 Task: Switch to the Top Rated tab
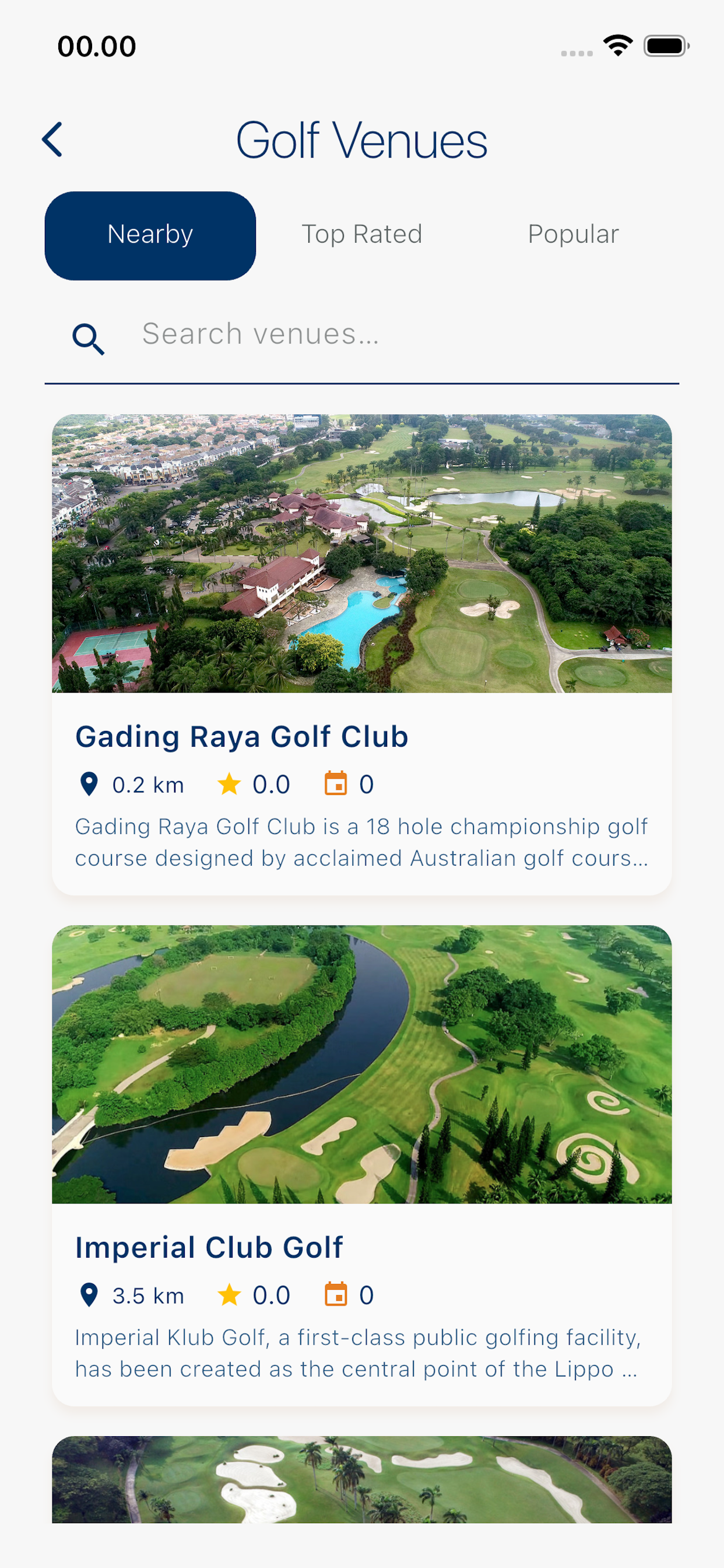(x=363, y=234)
